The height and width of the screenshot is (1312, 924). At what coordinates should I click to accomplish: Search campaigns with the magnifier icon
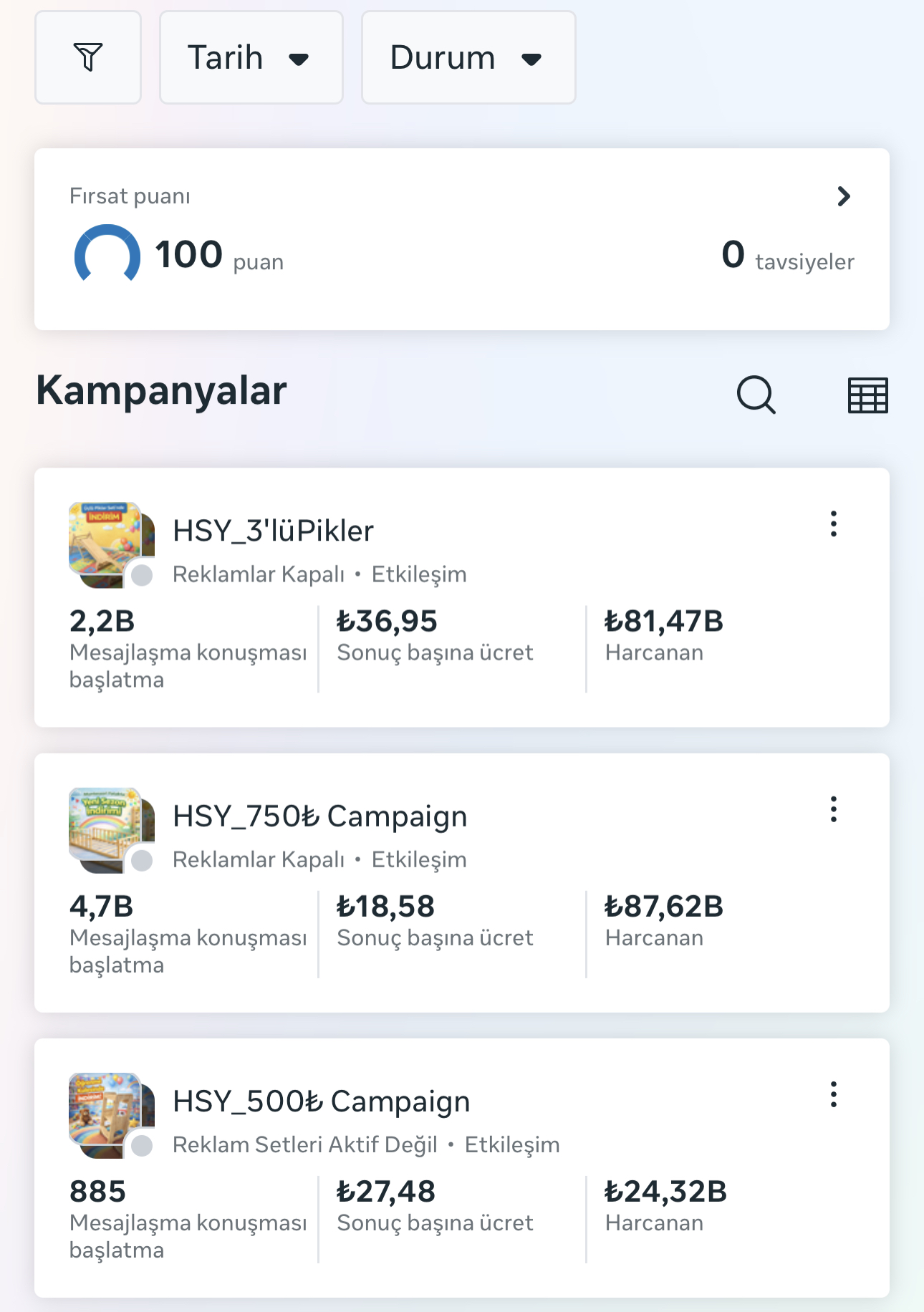(756, 395)
